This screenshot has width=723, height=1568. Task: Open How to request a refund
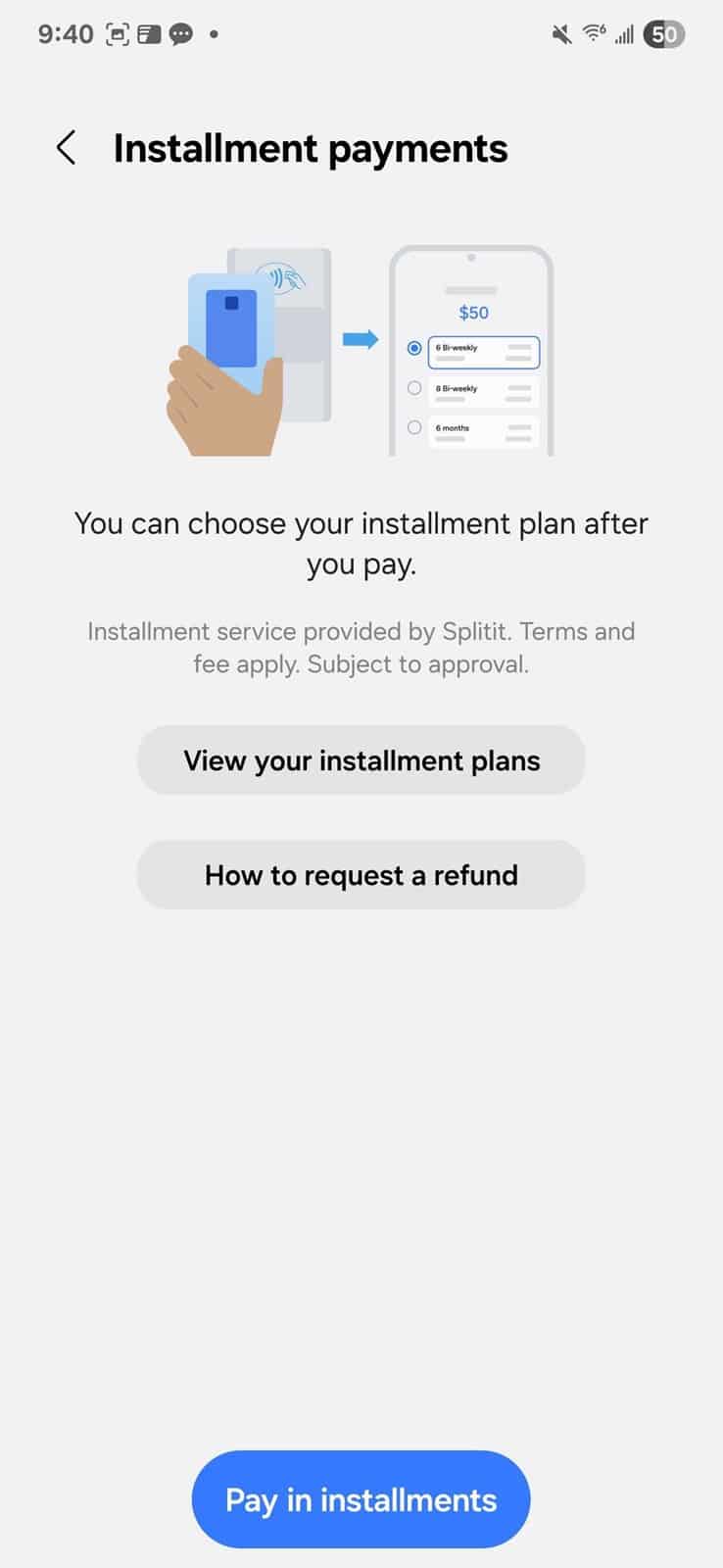click(361, 874)
